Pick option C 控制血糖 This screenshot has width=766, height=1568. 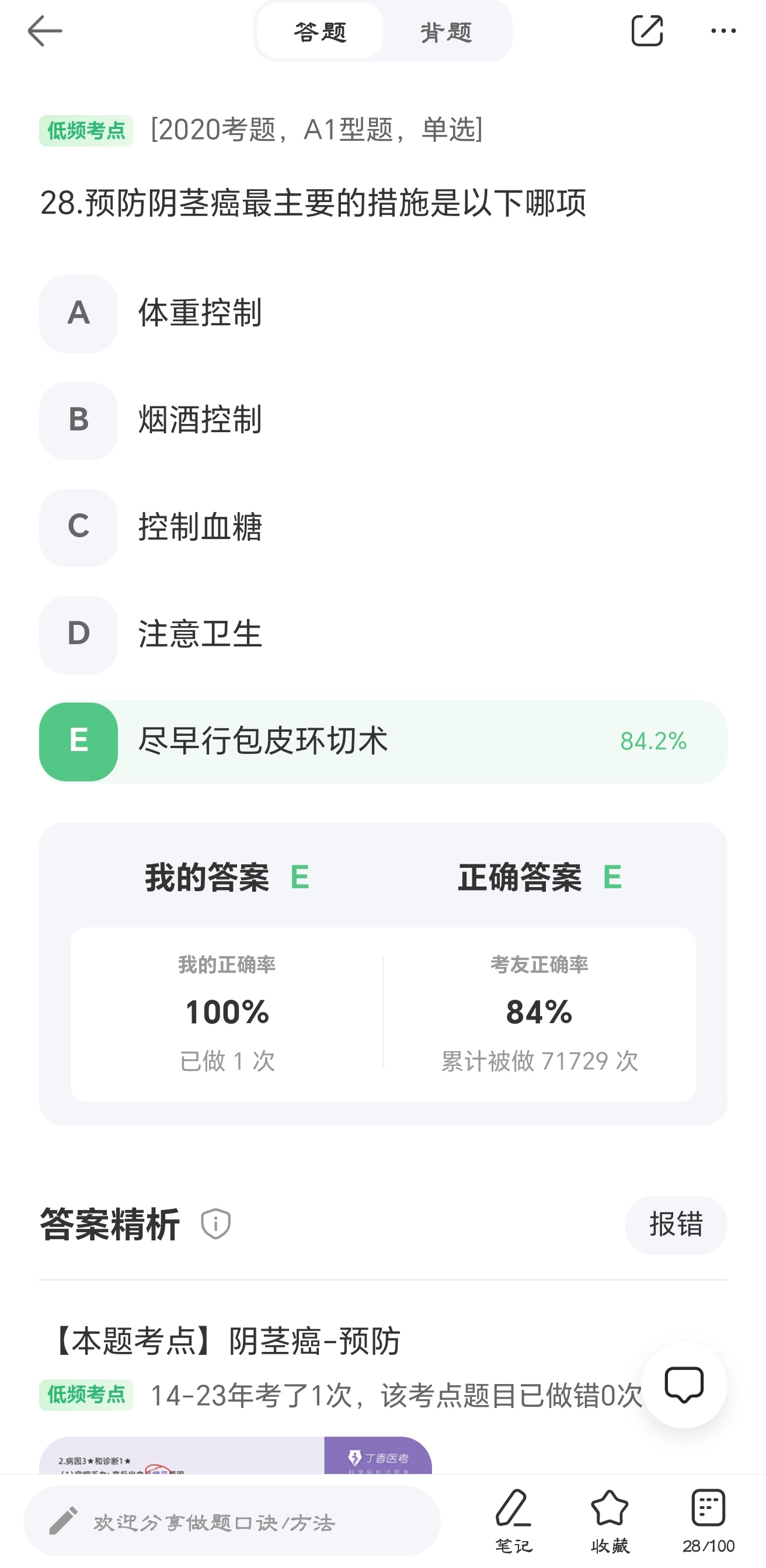(x=200, y=527)
